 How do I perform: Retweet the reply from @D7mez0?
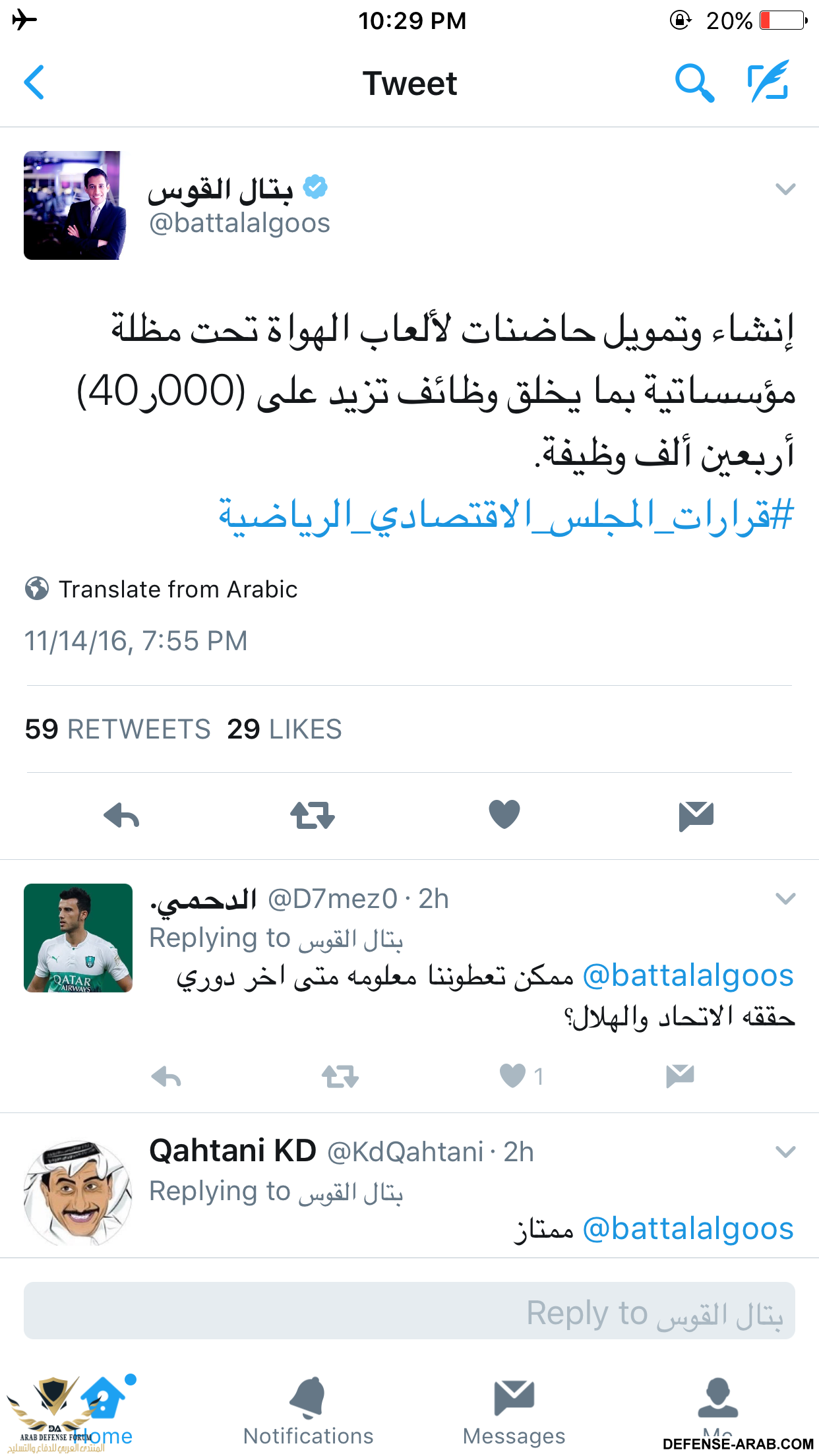tap(340, 1077)
